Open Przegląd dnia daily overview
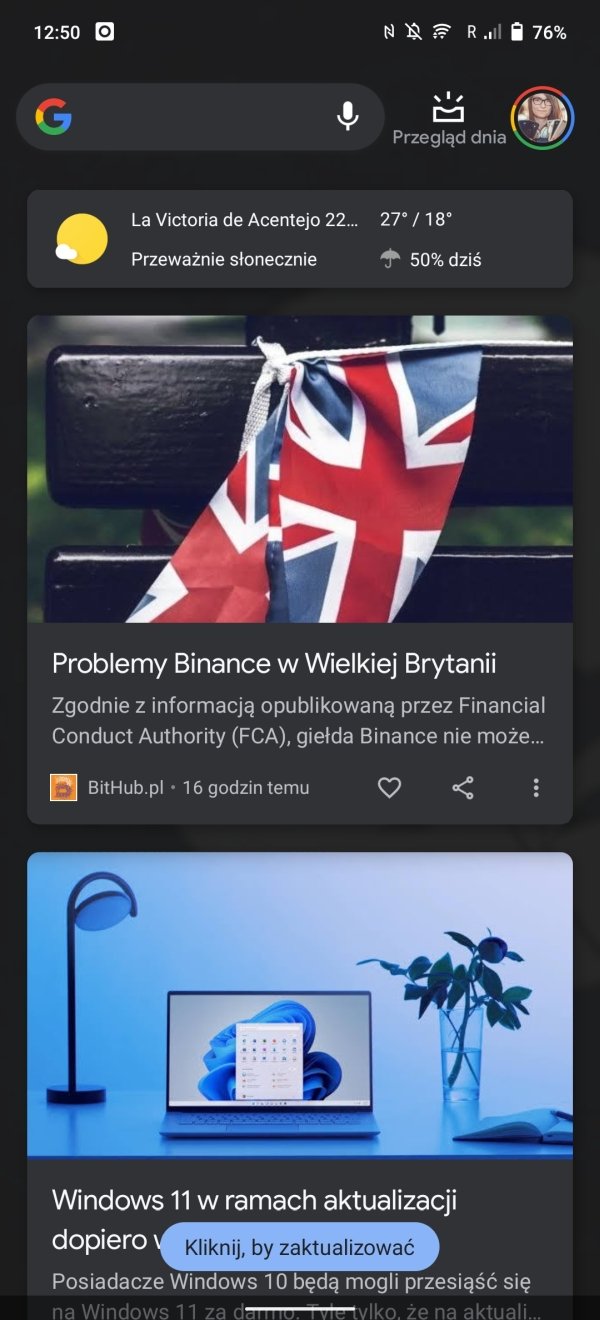 click(x=449, y=119)
